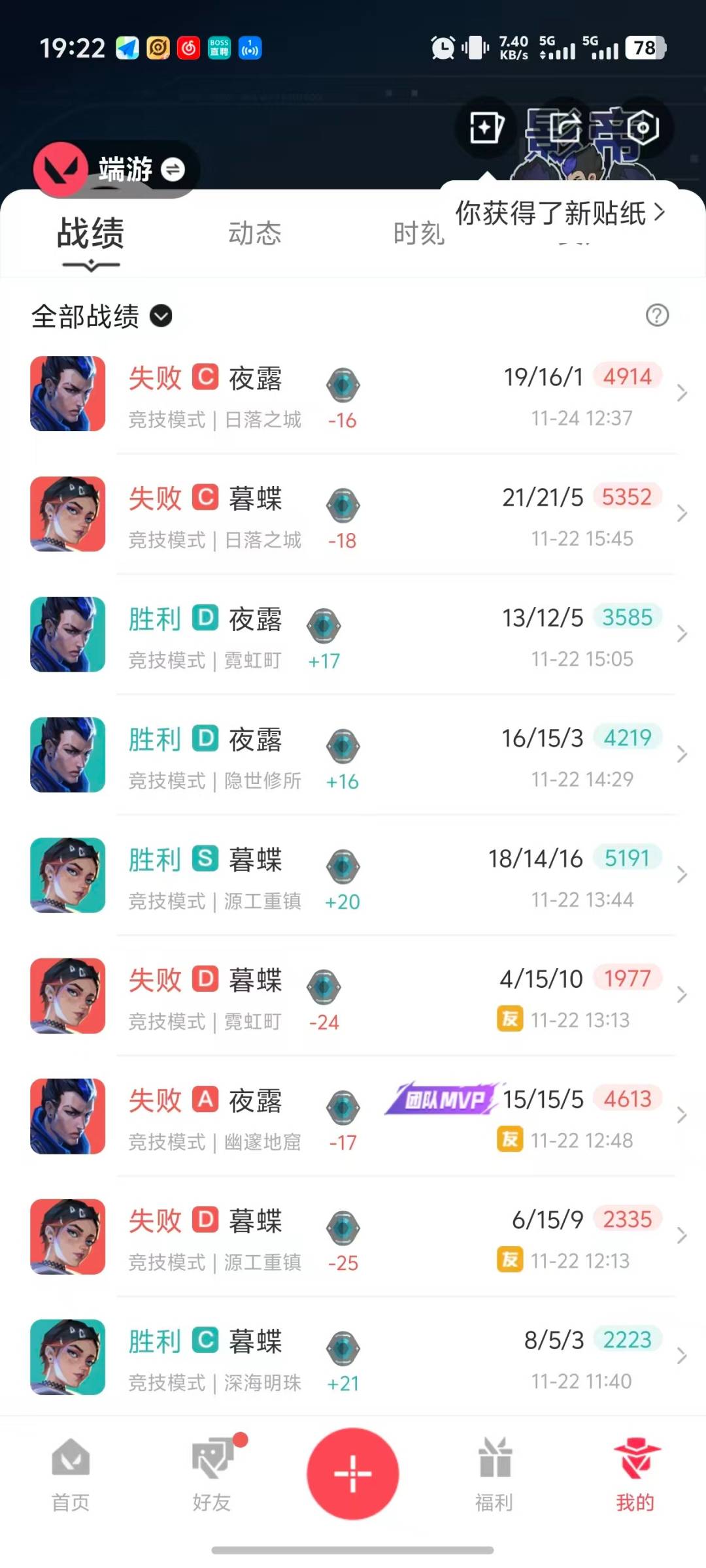Open the sticker card icon
Image resolution: width=706 pixels, height=1568 pixels.
pos(486,127)
